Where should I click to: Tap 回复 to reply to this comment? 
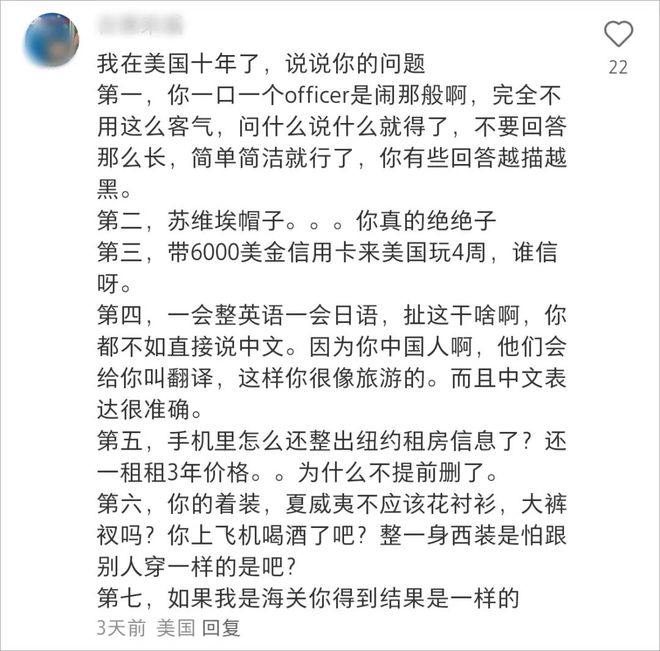222,628
